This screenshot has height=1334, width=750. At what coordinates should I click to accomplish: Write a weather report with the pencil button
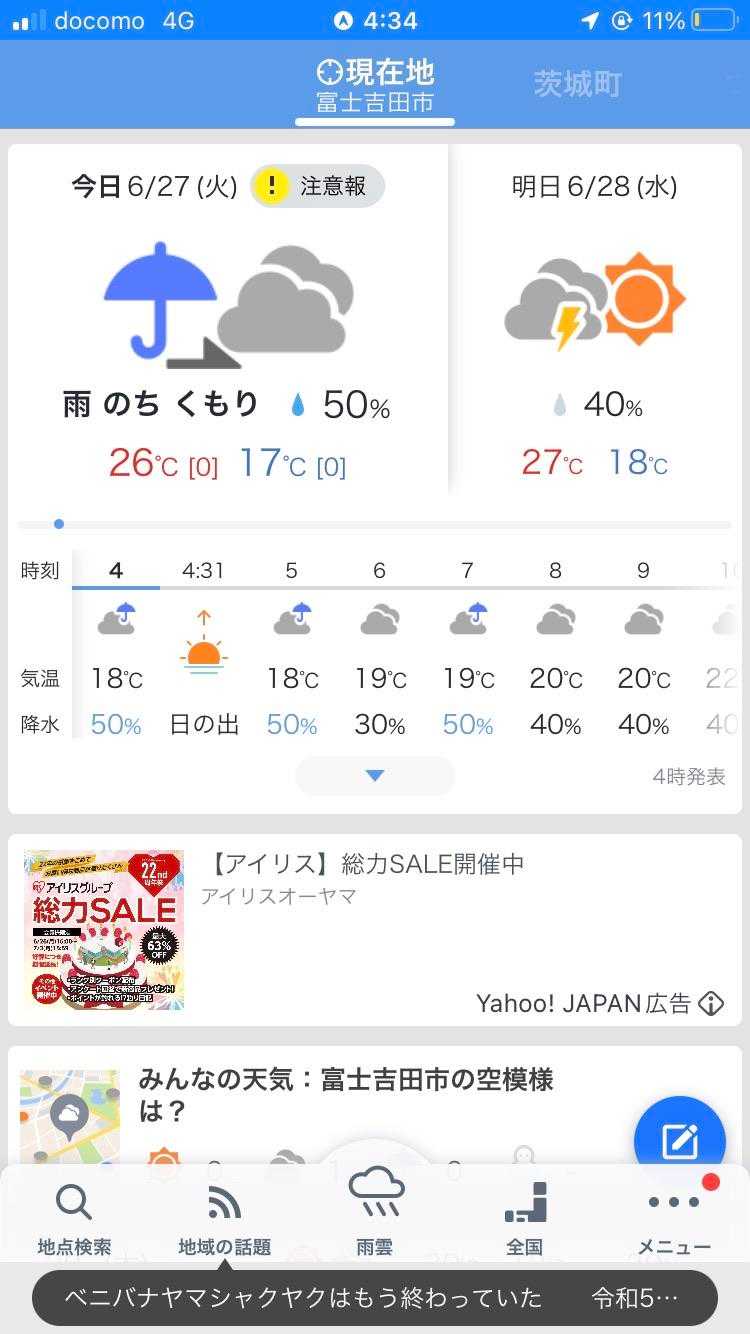680,1141
